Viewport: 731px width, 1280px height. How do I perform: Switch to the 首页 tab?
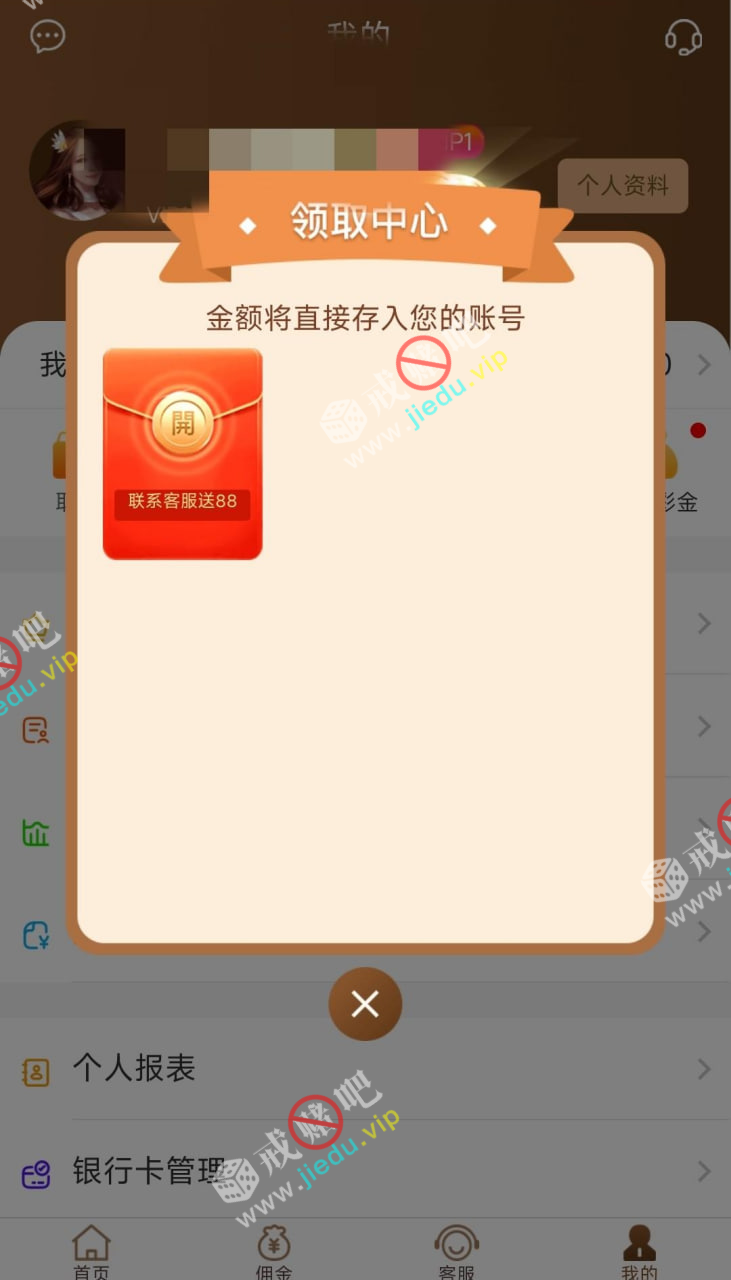click(x=91, y=1252)
